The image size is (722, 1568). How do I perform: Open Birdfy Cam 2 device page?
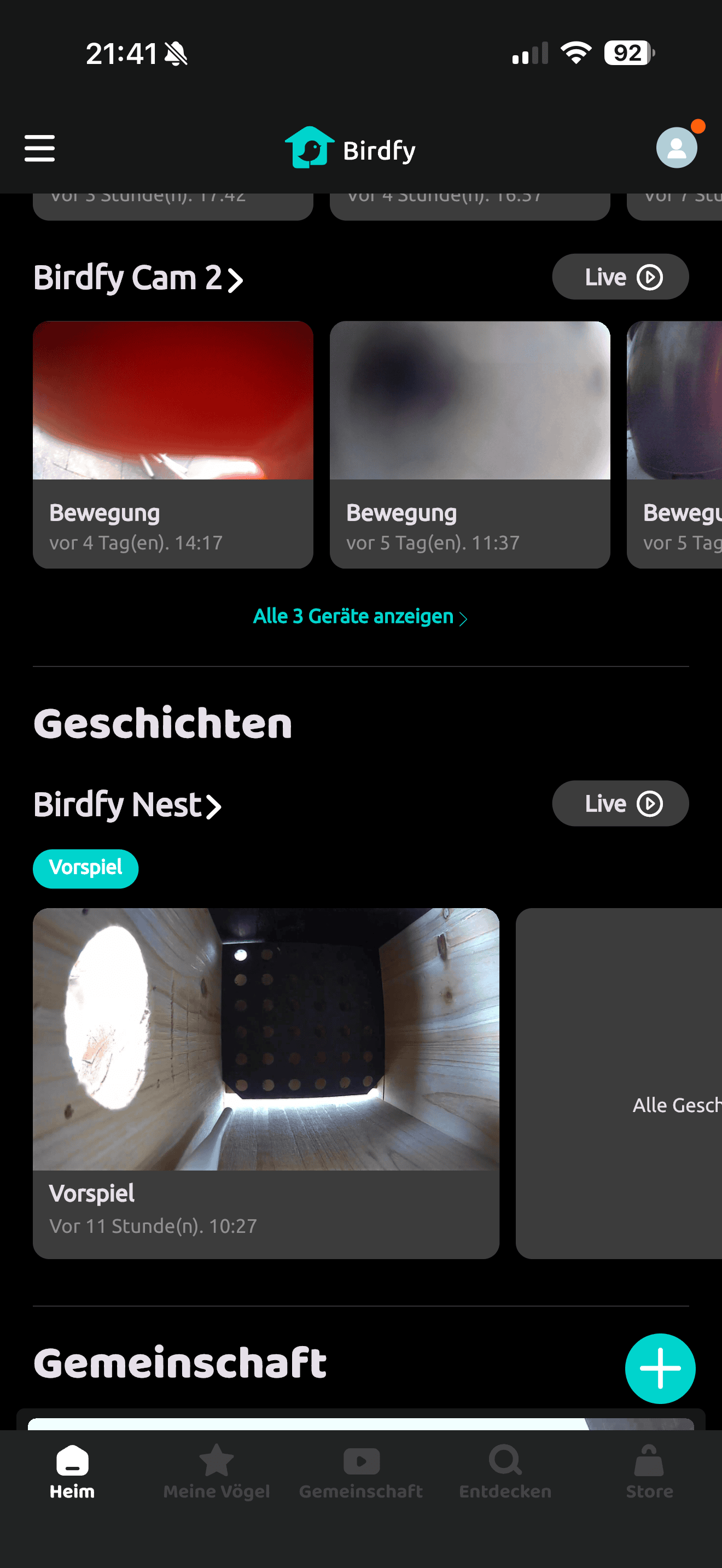point(138,278)
